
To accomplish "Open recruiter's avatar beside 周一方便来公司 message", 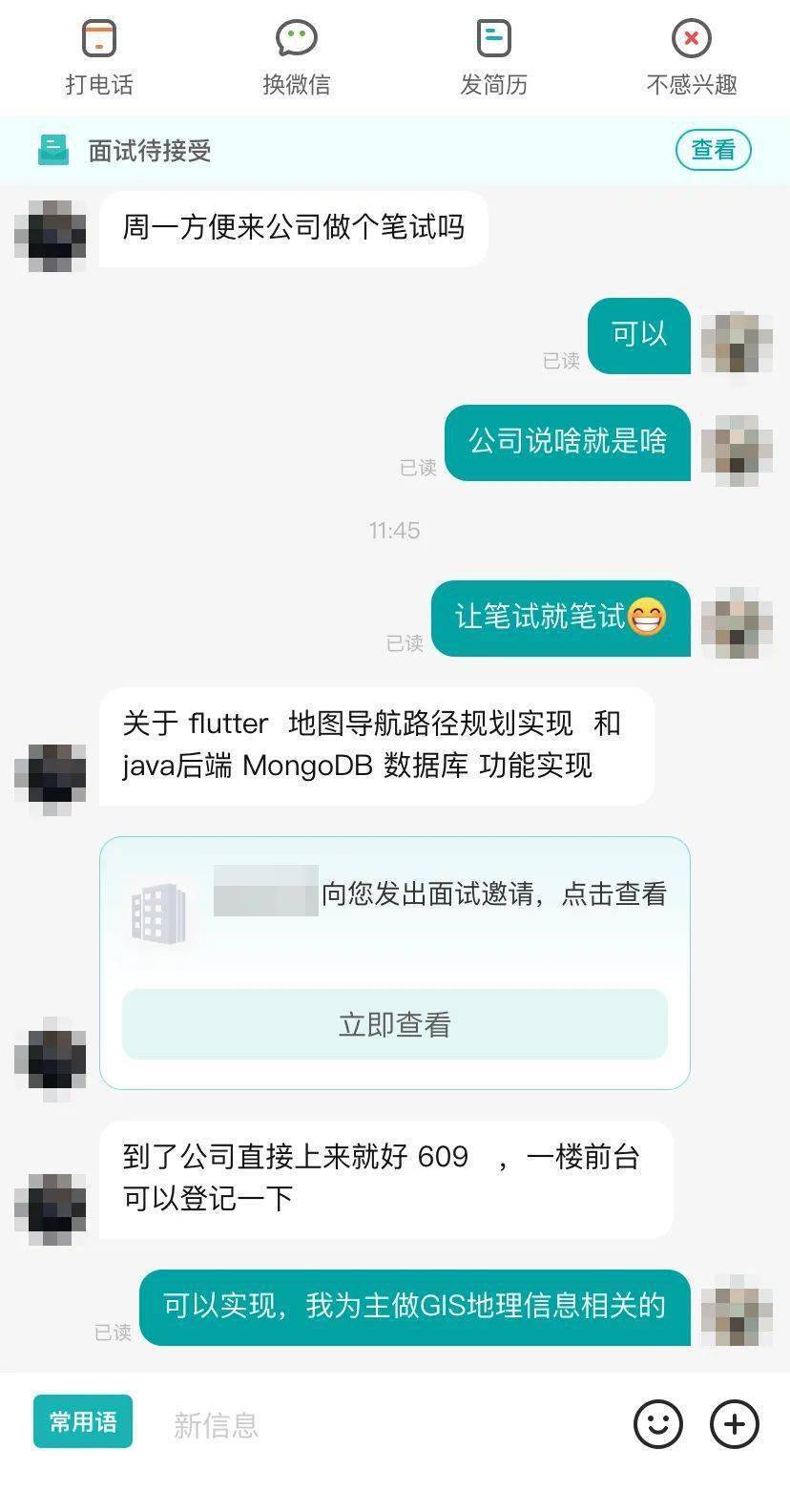I will (51, 232).
